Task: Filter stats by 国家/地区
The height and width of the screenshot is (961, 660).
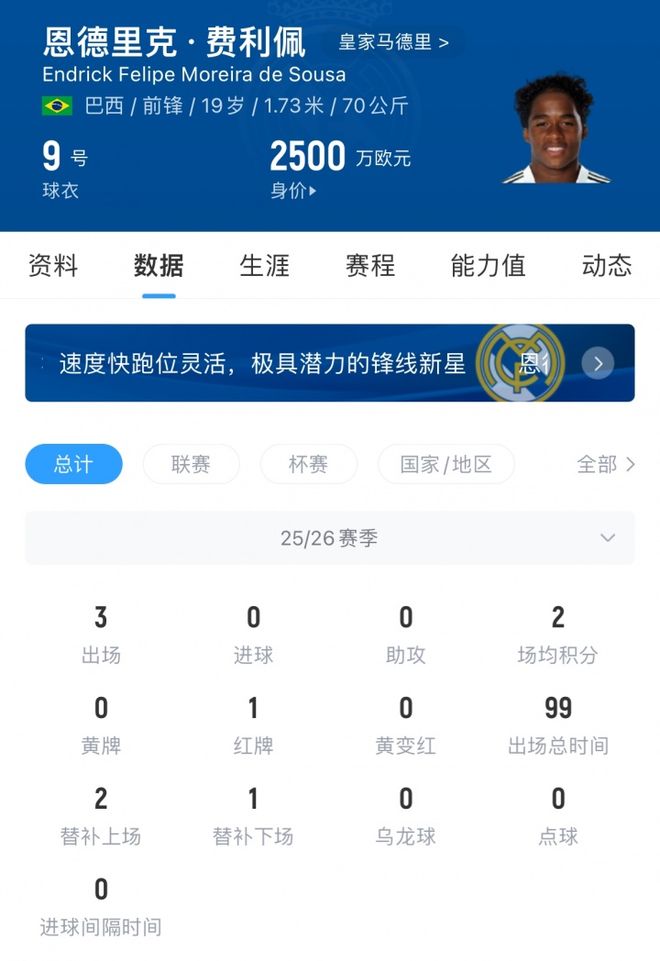Action: tap(446, 464)
